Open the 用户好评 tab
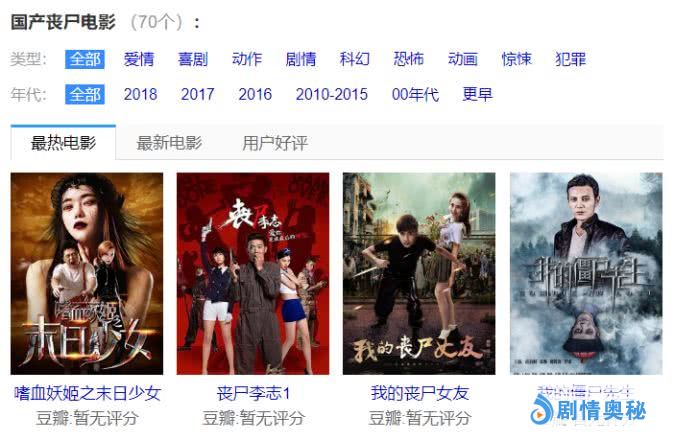This screenshot has width=674, height=440. [x=275, y=143]
